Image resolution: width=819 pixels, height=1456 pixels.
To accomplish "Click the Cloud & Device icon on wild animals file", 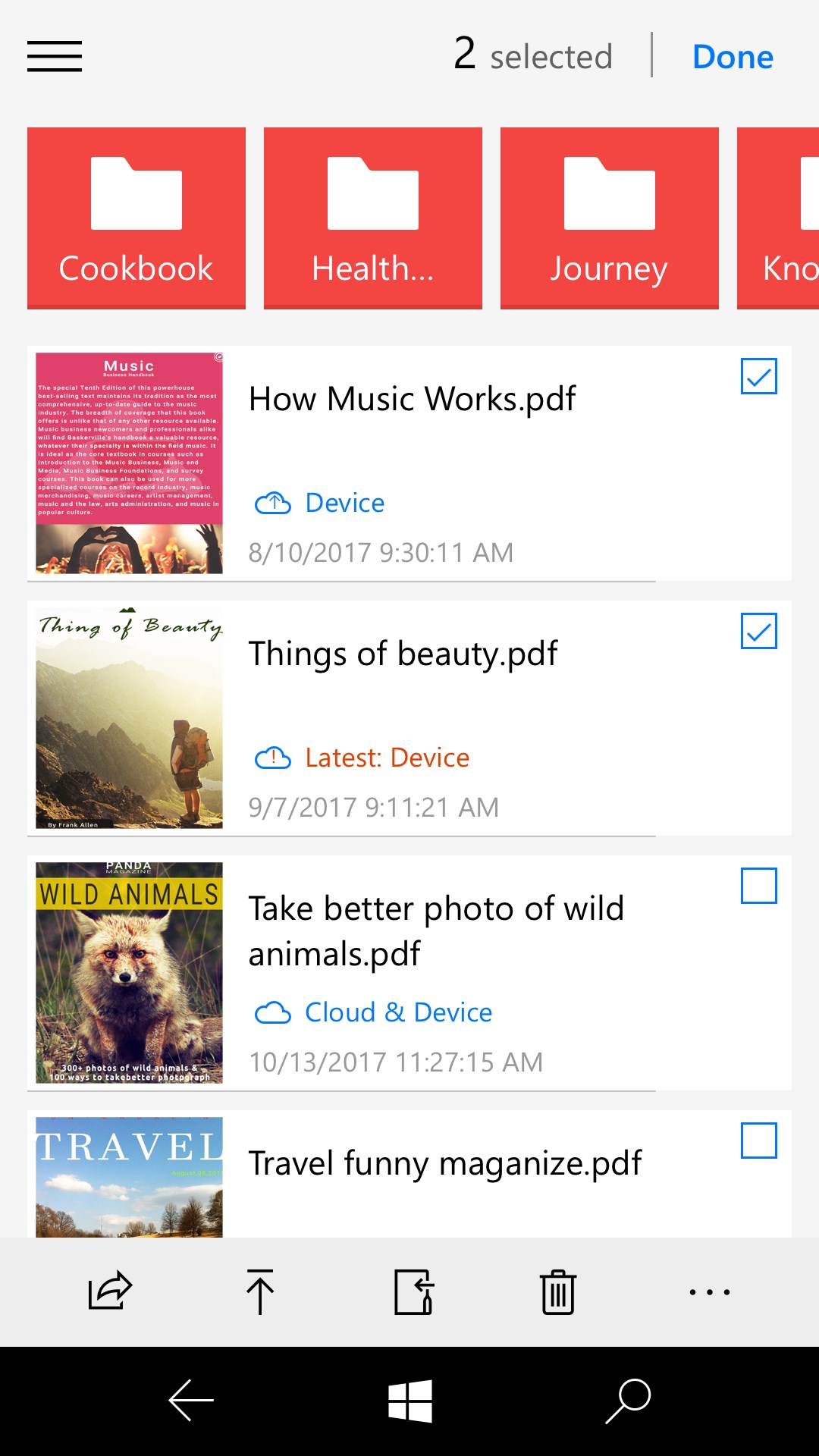I will [274, 1012].
